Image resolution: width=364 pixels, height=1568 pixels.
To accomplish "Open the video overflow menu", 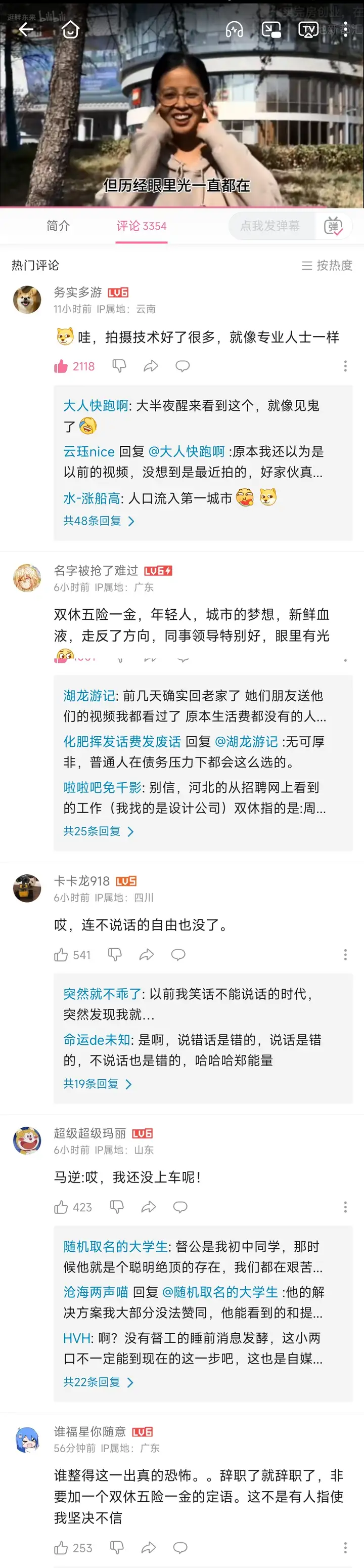I will (x=345, y=29).
